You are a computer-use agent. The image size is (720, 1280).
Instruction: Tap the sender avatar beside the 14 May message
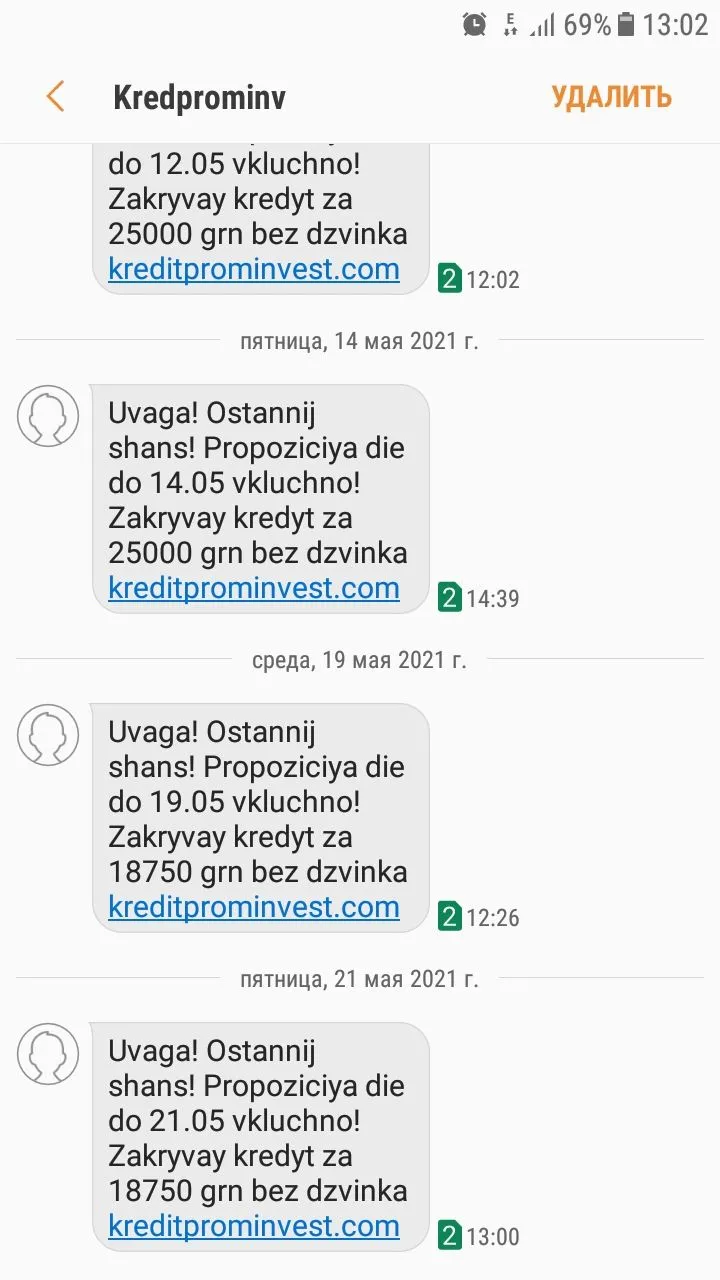click(48, 416)
